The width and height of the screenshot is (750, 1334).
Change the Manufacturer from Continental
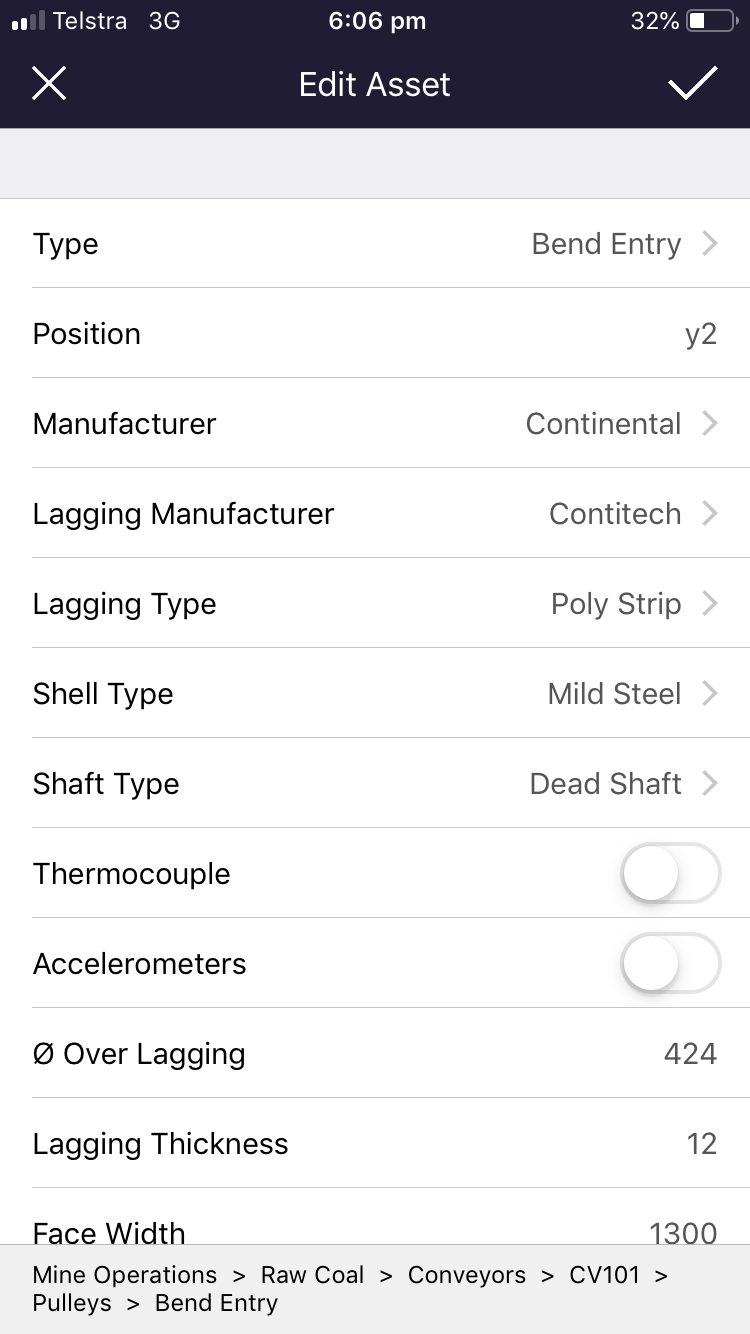click(375, 424)
